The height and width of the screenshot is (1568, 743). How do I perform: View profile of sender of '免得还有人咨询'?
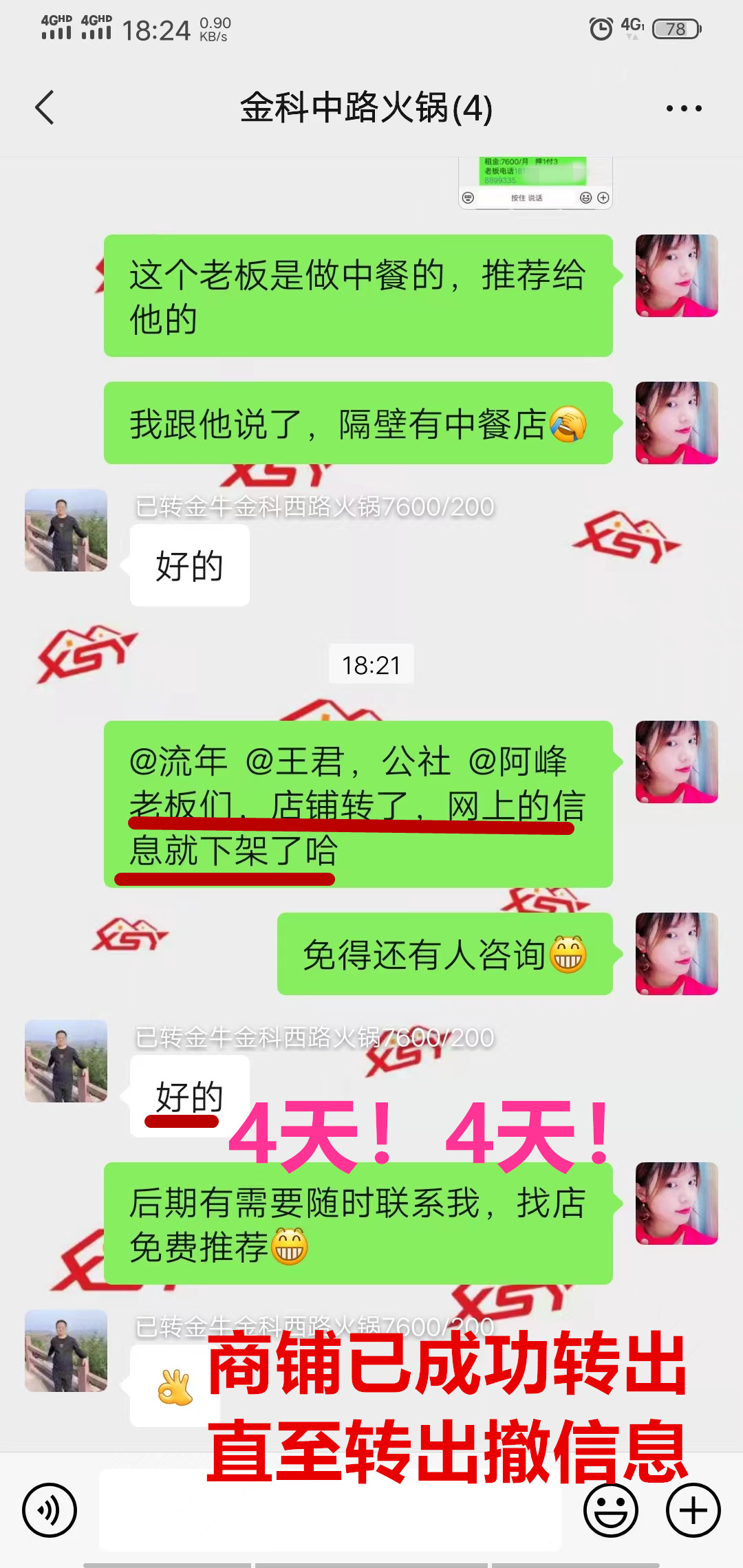tap(676, 954)
